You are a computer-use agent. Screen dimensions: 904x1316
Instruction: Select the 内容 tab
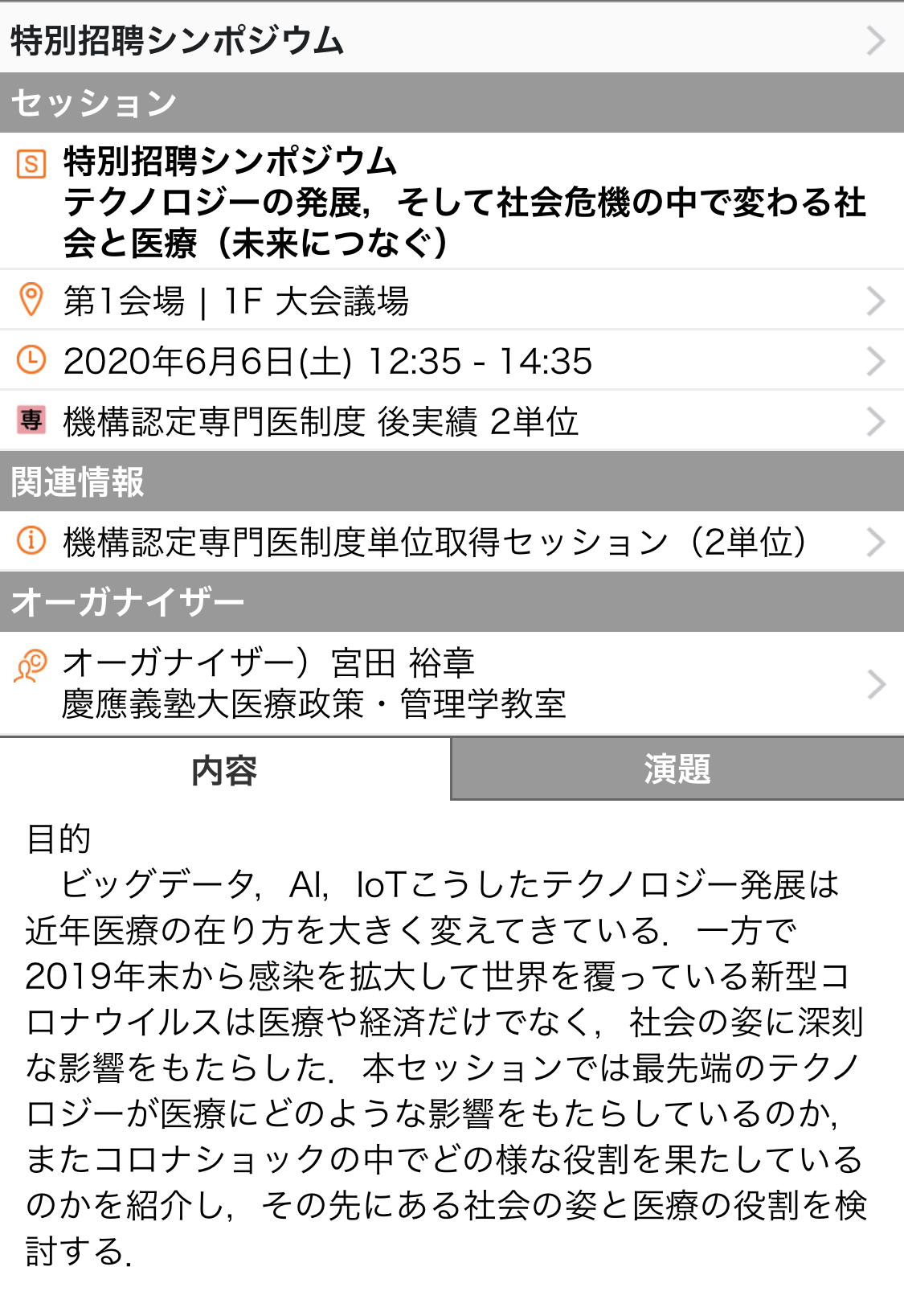[224, 770]
